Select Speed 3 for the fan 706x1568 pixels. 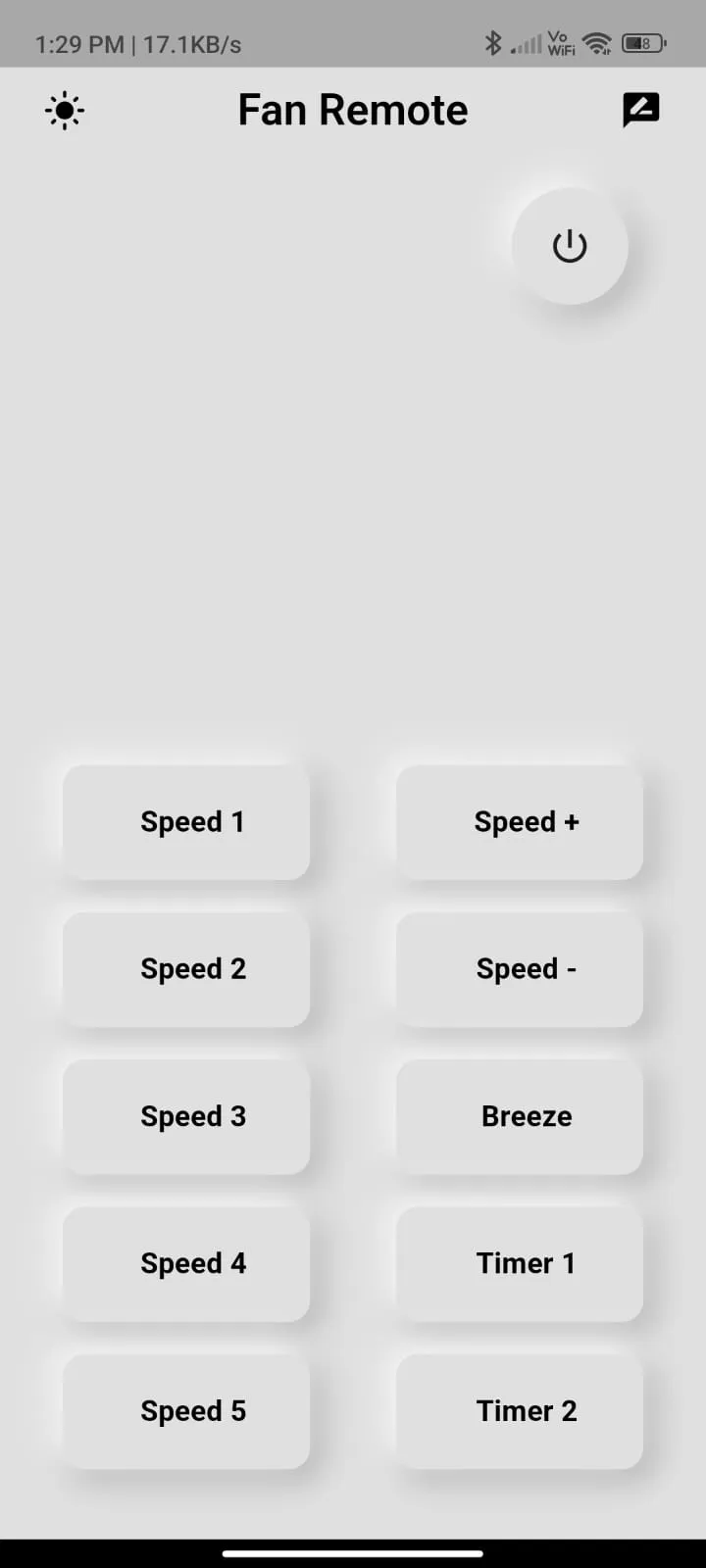186,1116
